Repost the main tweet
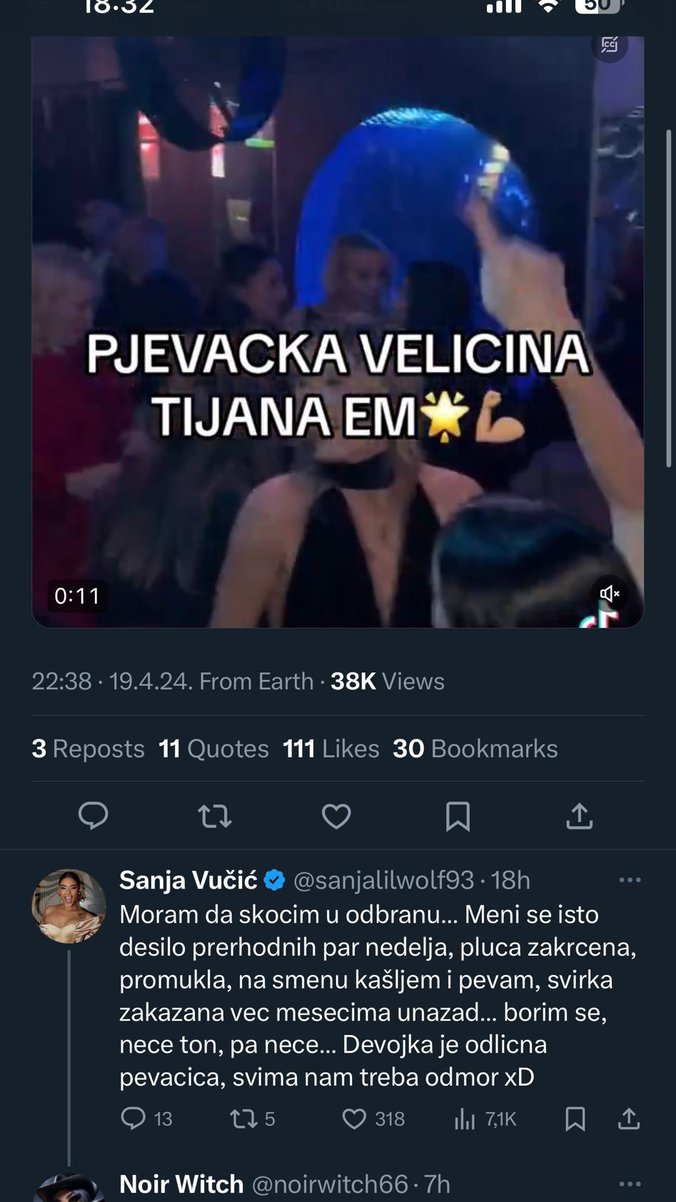The image size is (676, 1202). tap(214, 817)
